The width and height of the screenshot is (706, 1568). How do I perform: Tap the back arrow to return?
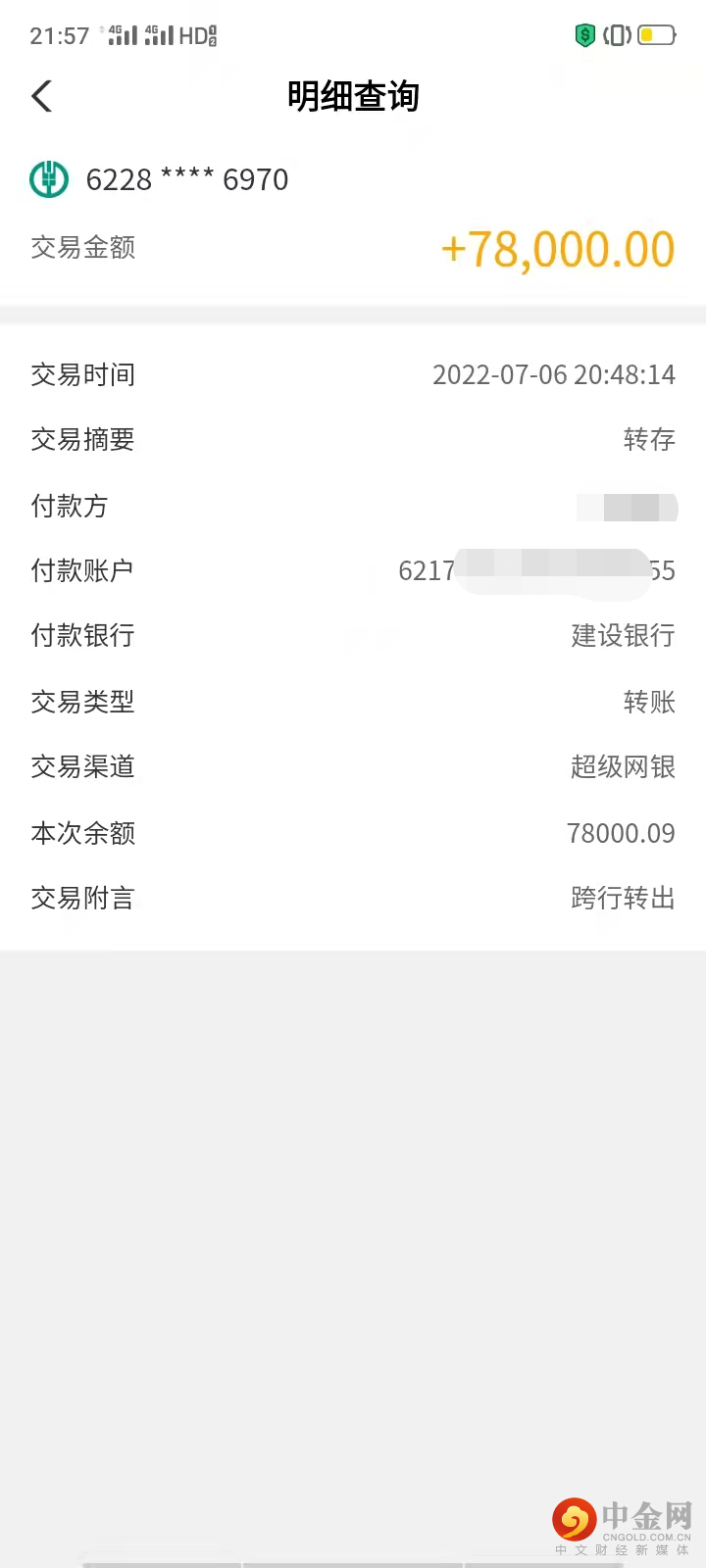pyautogui.click(x=41, y=96)
